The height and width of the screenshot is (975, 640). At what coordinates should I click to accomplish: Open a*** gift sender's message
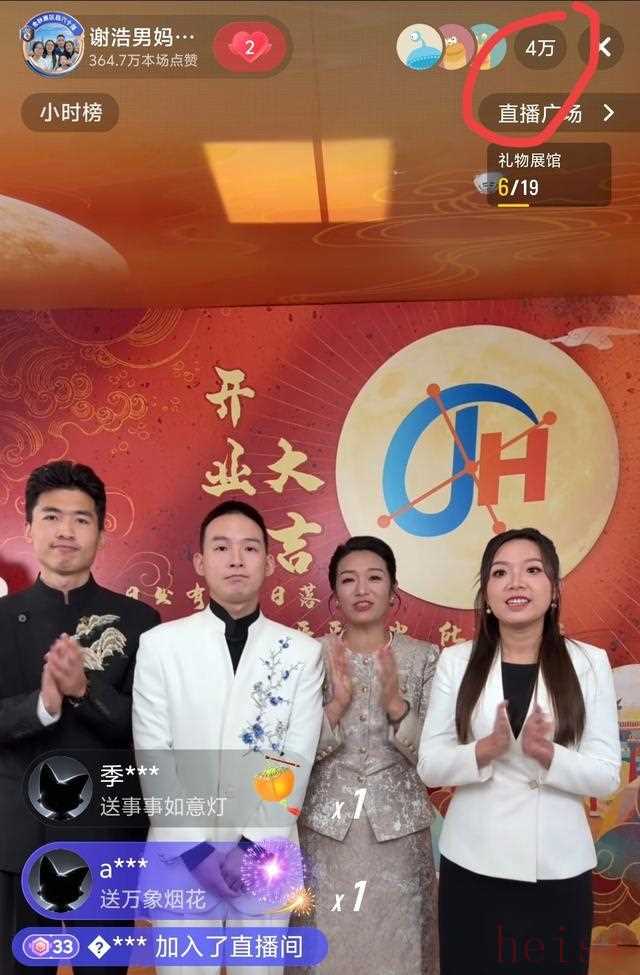150,883
